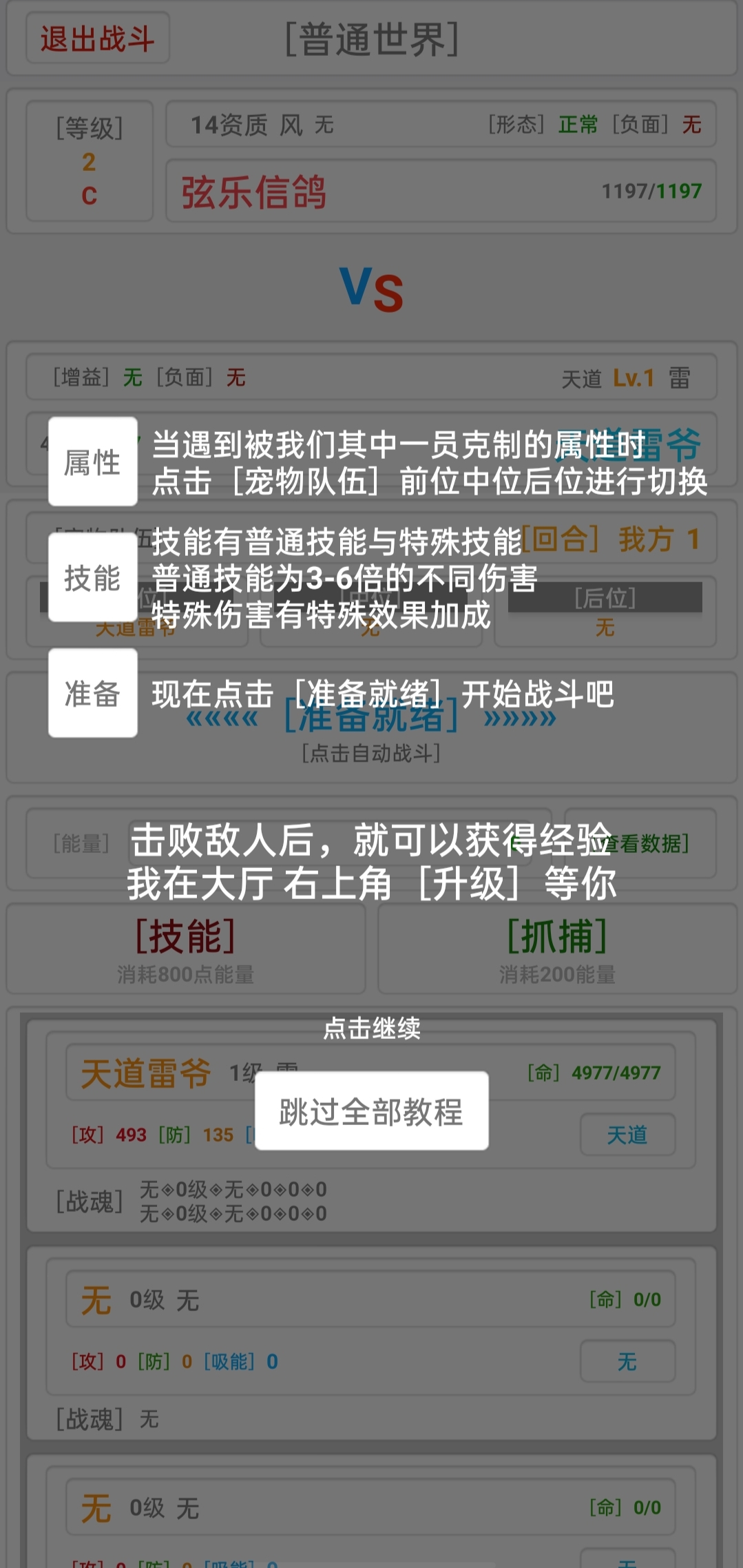Viewport: 743px width, 1568px height.
Task: Tap 点击继续 to continue the tutorial
Action: click(372, 1029)
